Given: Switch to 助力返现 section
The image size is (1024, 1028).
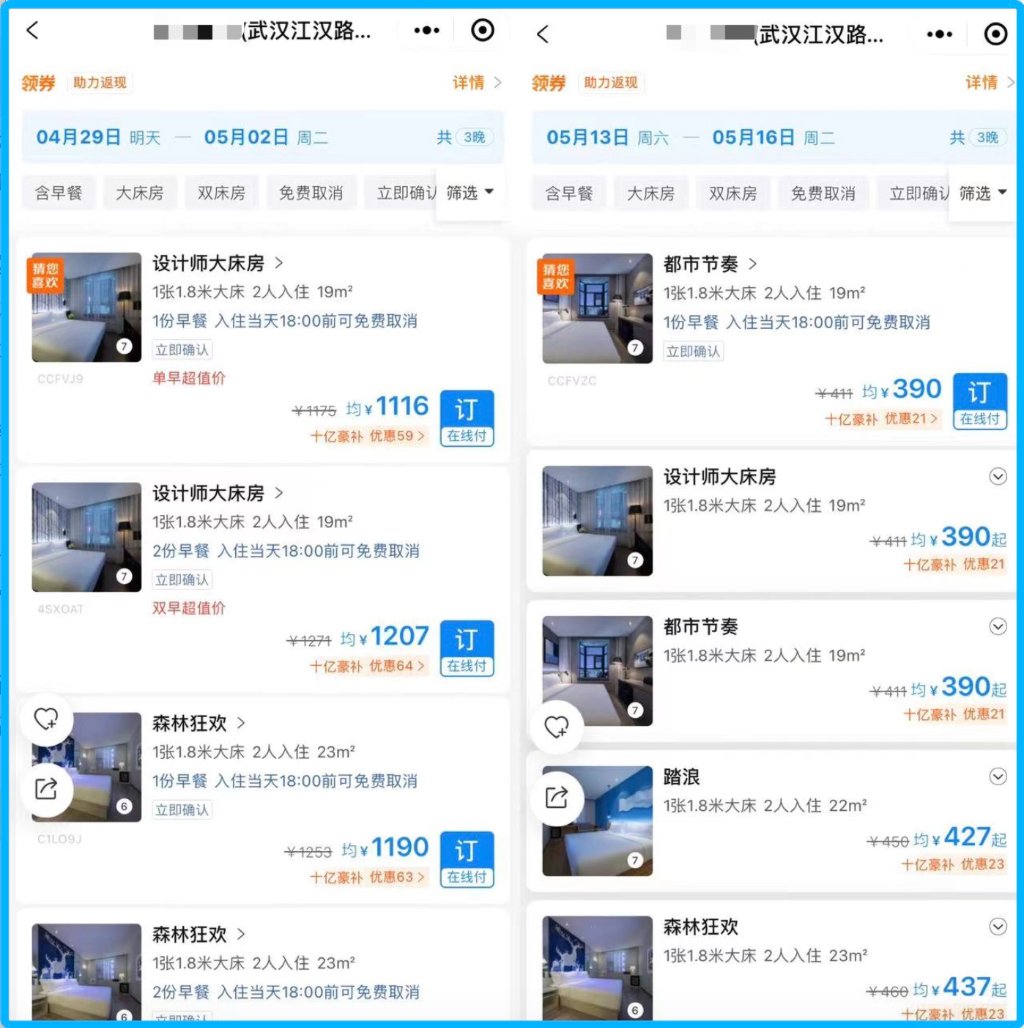Looking at the screenshot, I should 99,83.
